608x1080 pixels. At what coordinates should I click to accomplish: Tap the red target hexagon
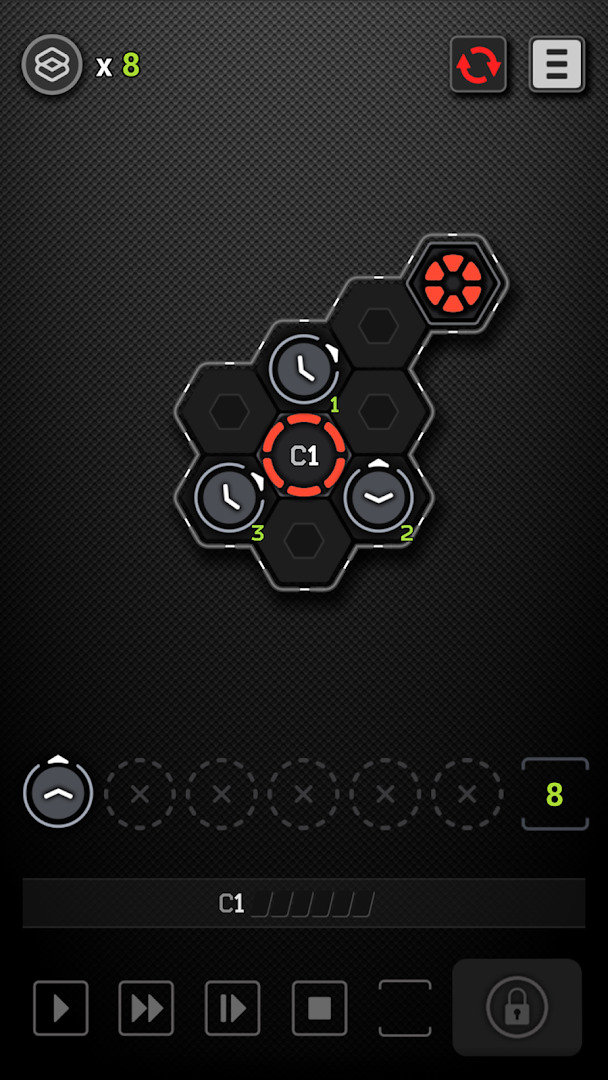click(x=453, y=282)
